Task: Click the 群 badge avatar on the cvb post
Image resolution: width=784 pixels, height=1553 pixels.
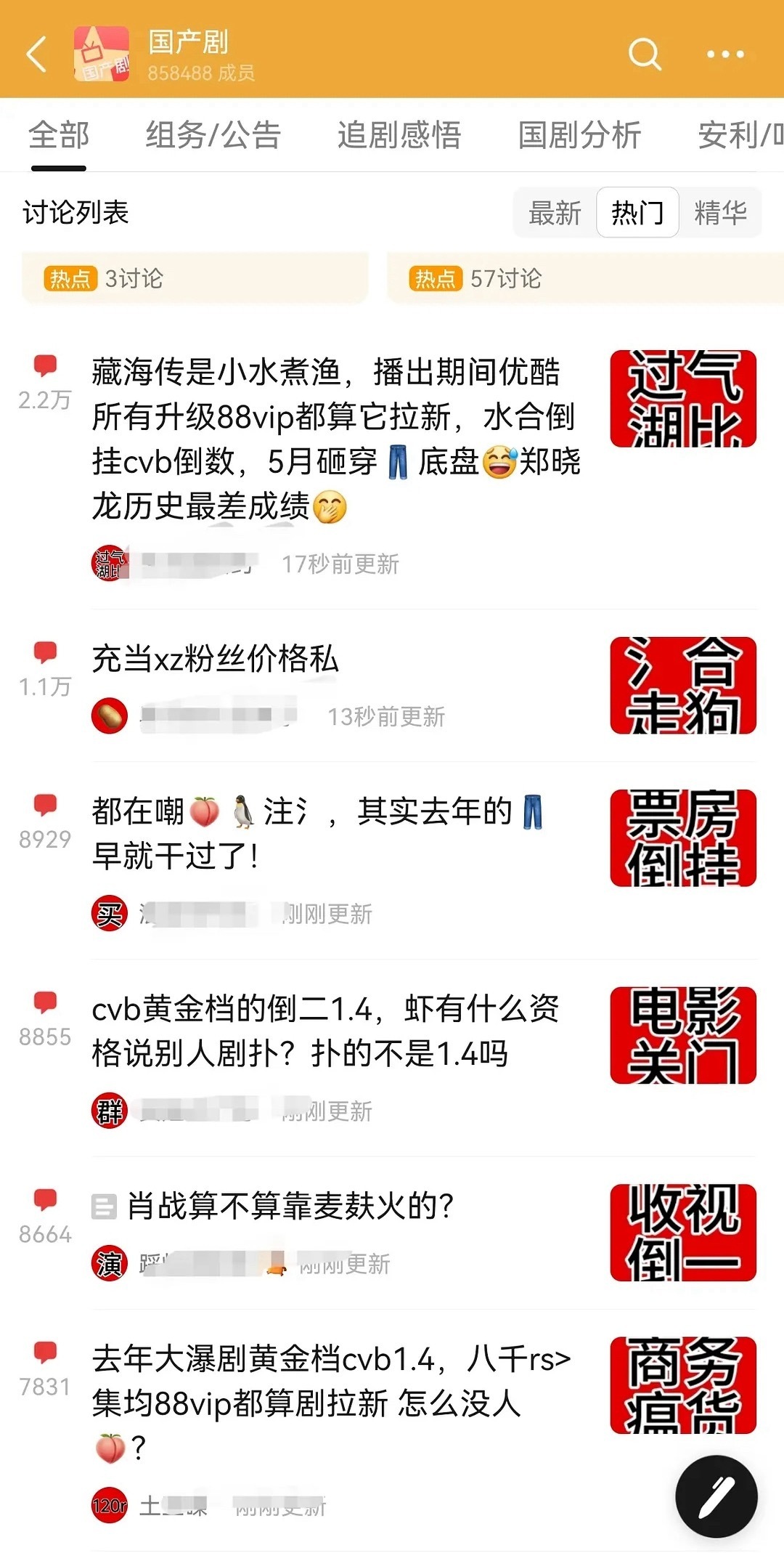Action: coord(109,1110)
